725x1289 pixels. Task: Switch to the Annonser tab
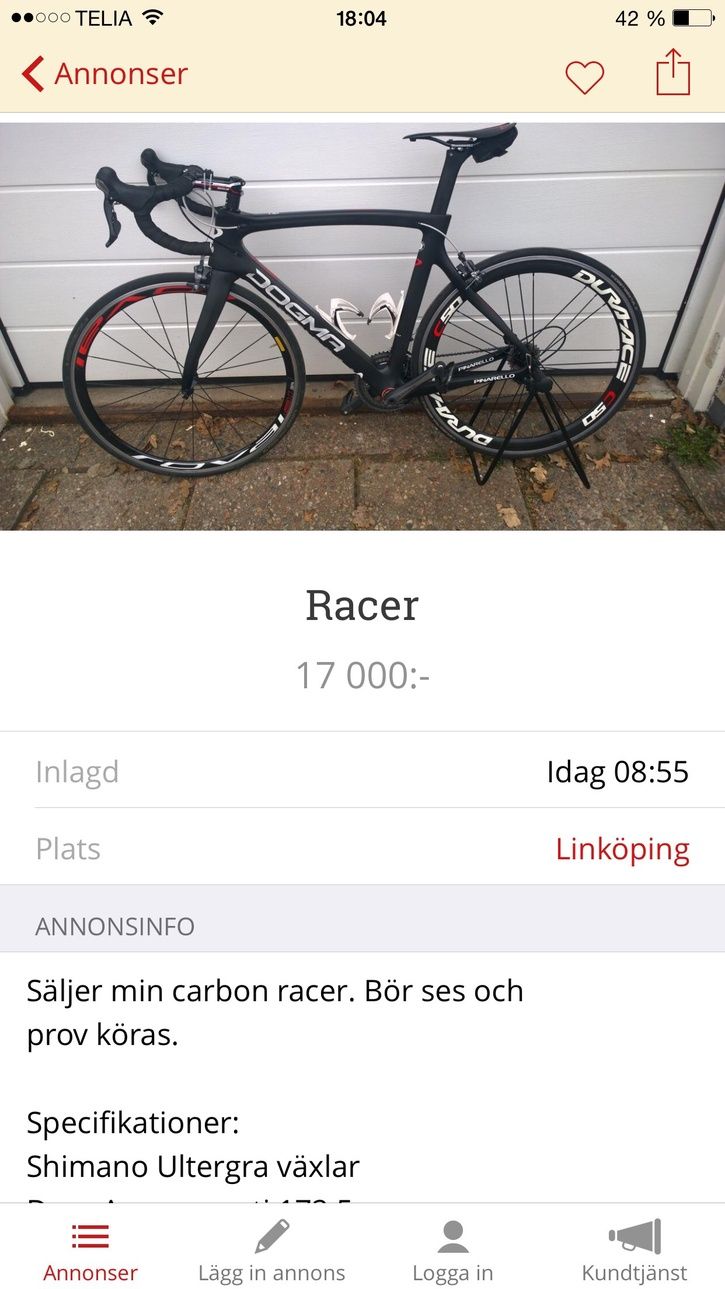tap(90, 1251)
